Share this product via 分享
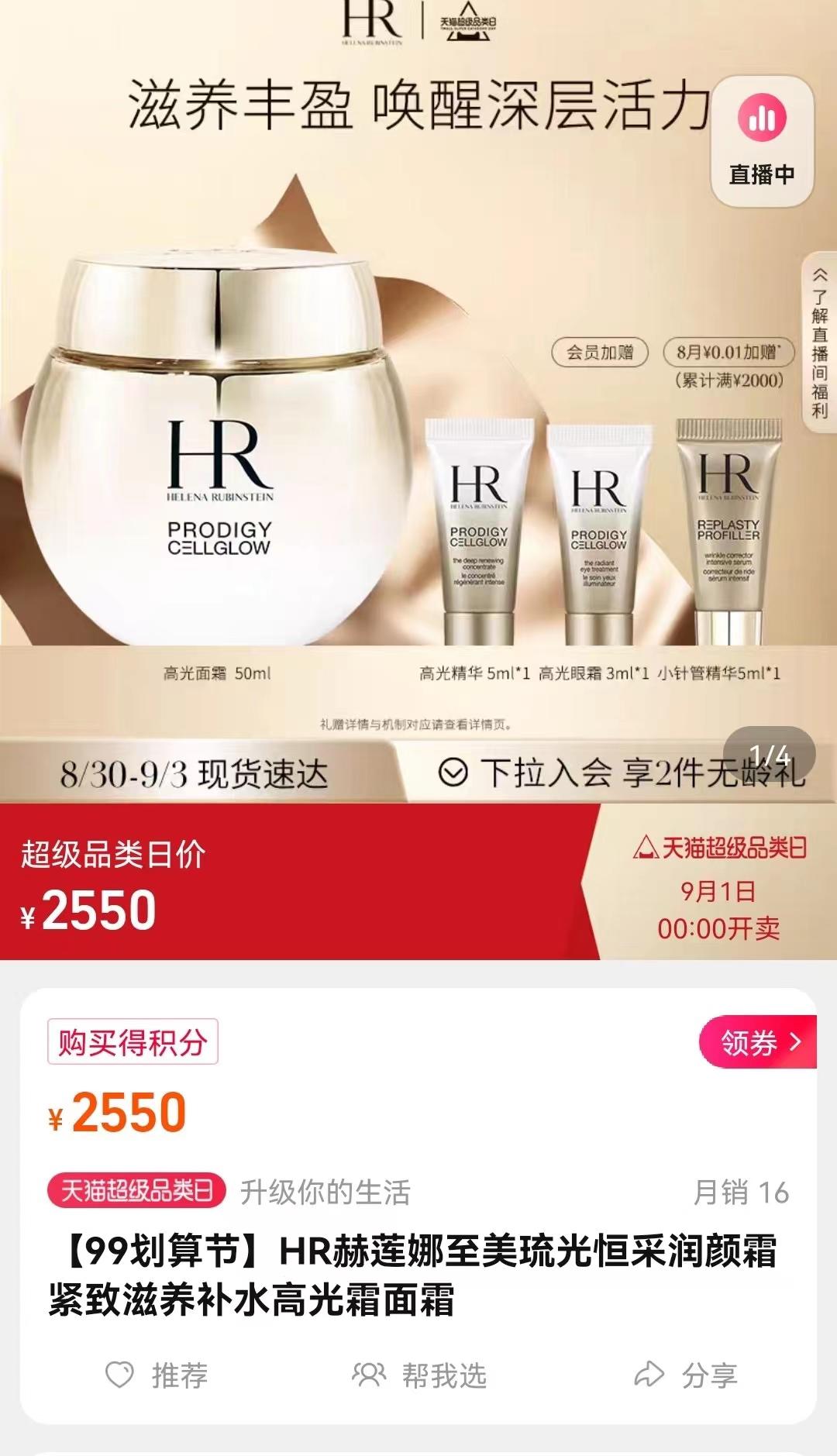 point(686,1375)
